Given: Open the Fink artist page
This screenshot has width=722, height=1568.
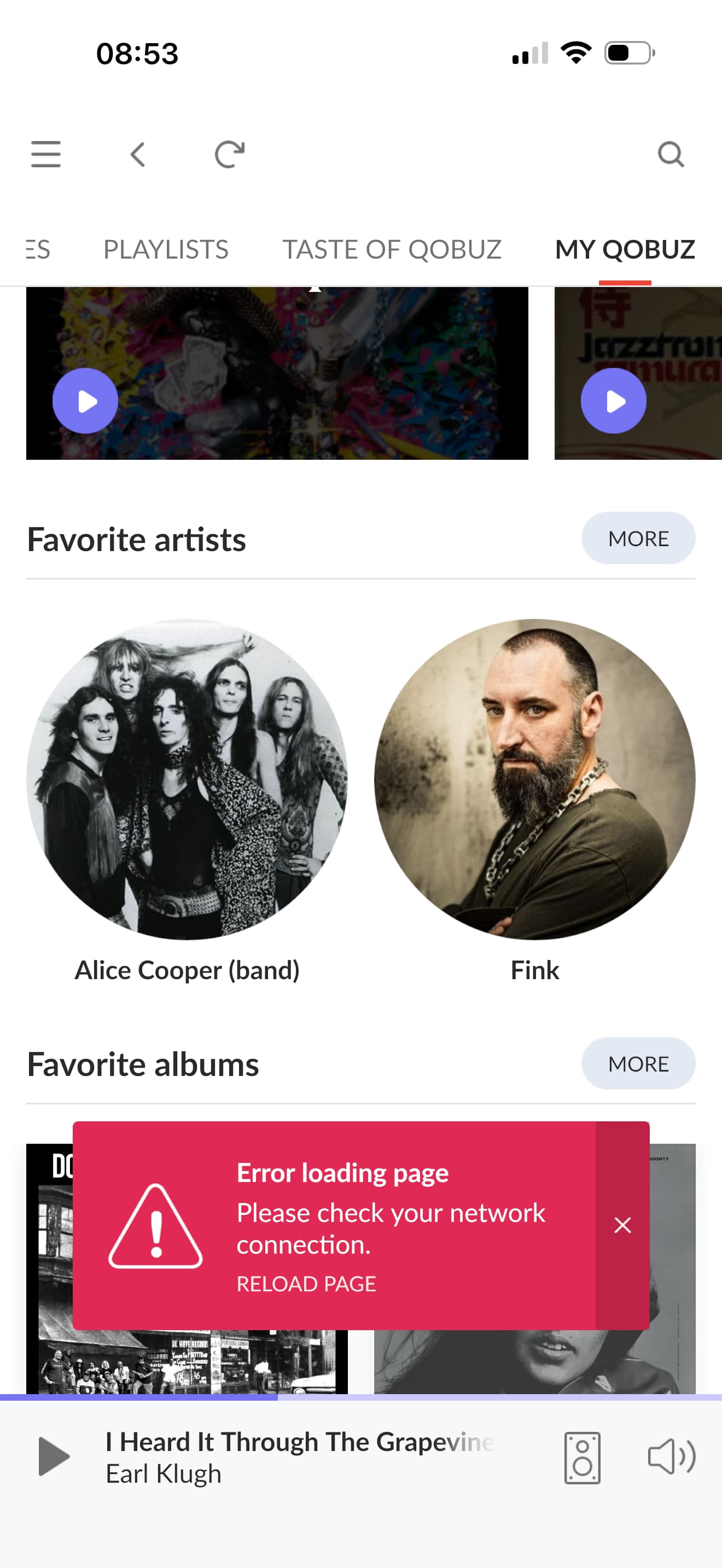Looking at the screenshot, I should [534, 779].
